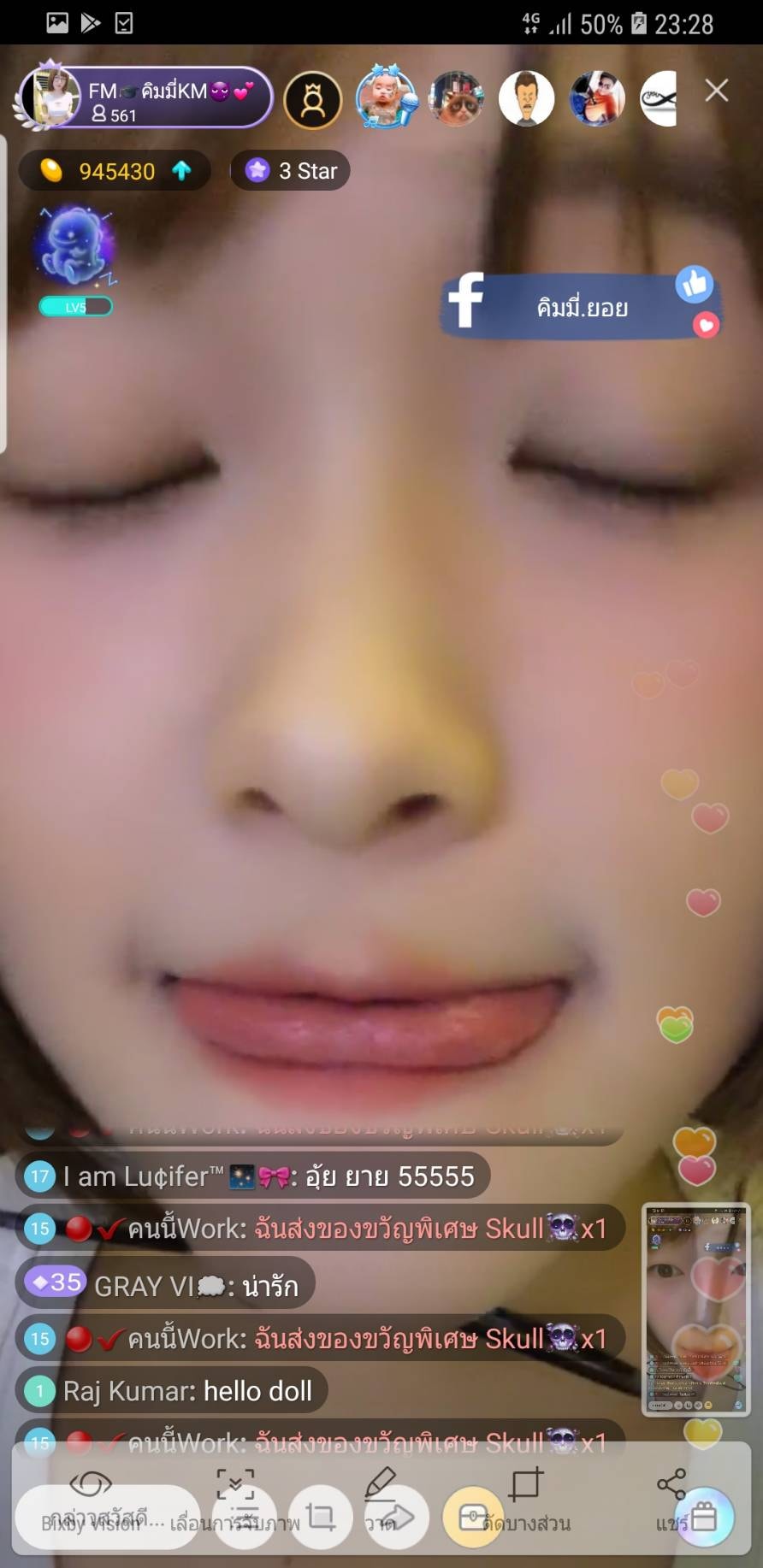The image size is (763, 1568).
Task: Tap the LV5 sleeping dinosaur pet
Action: click(x=75, y=248)
